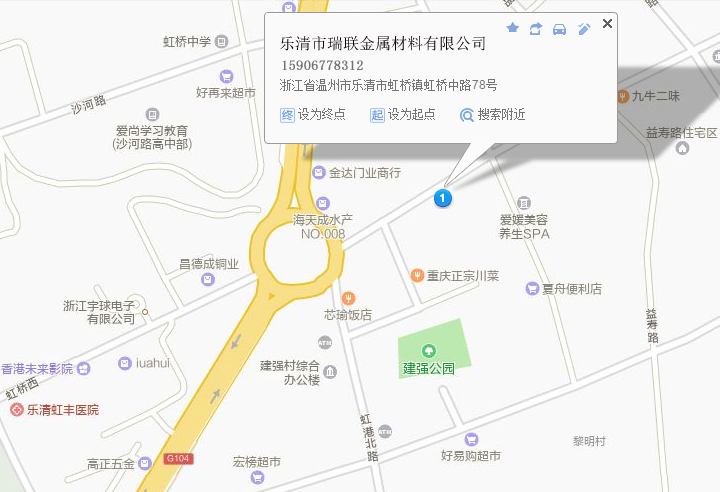This screenshot has width=720, height=492.
Task: Share this location via the share icon
Action: click(x=536, y=28)
